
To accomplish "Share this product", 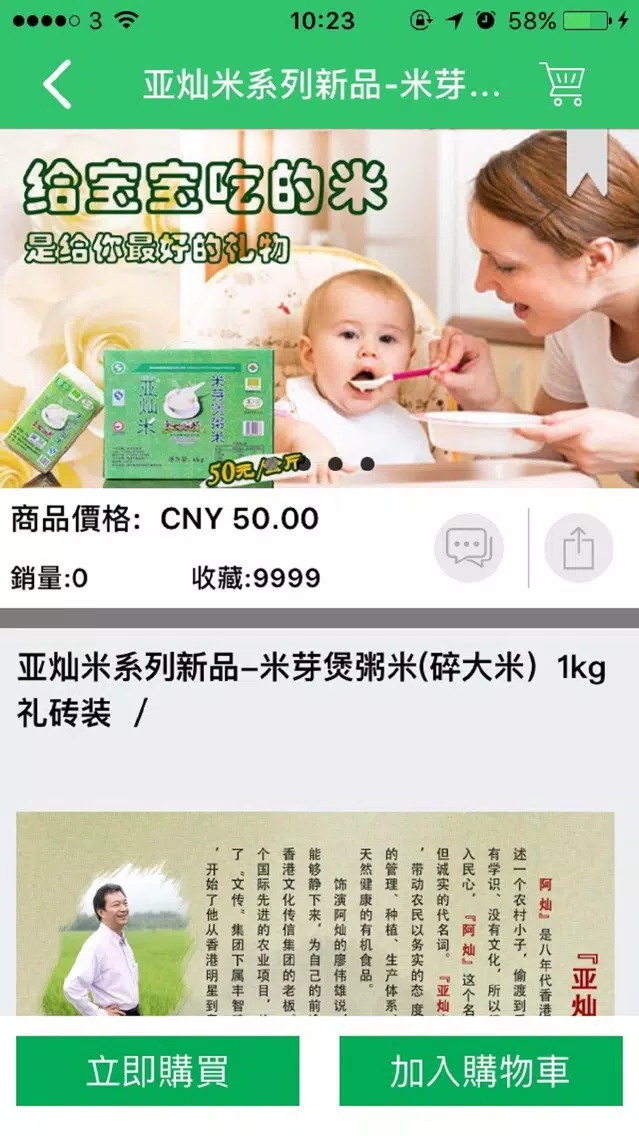I will (579, 548).
